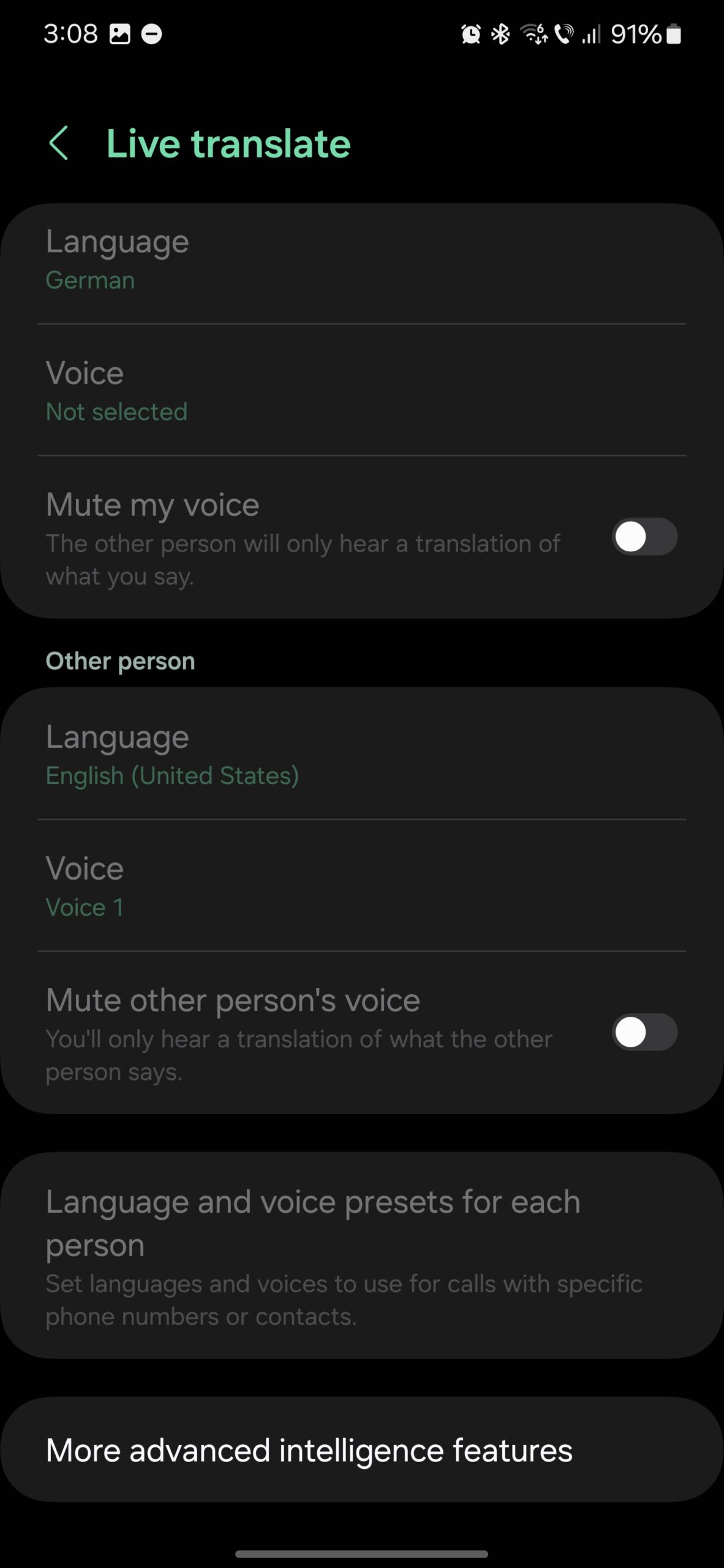This screenshot has width=724, height=1568.
Task: Change other person's language from English (United States)
Action: (x=361, y=755)
